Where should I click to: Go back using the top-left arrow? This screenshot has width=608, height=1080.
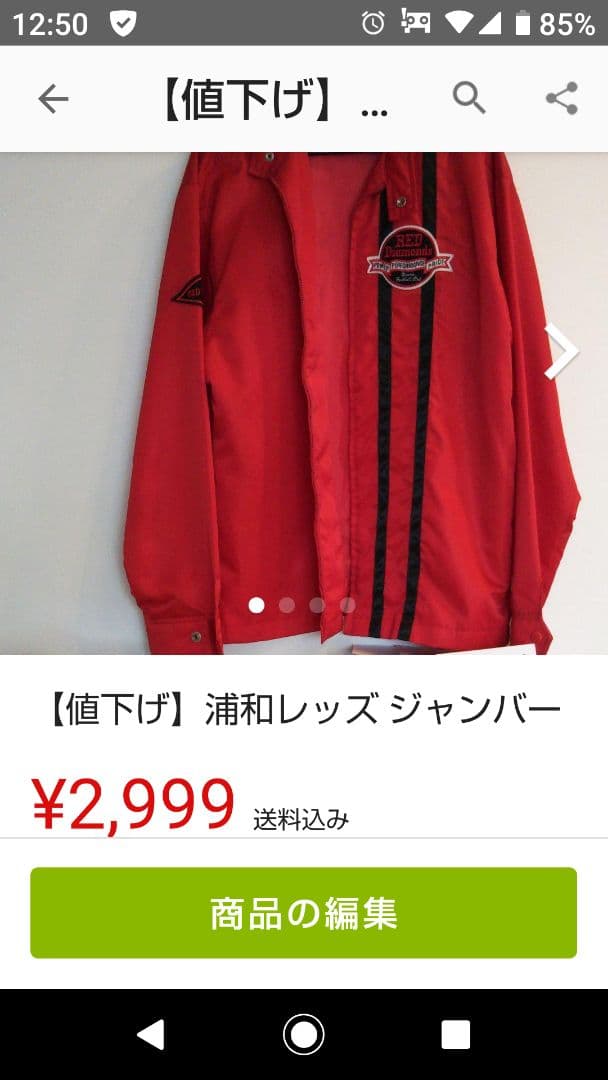point(53,98)
